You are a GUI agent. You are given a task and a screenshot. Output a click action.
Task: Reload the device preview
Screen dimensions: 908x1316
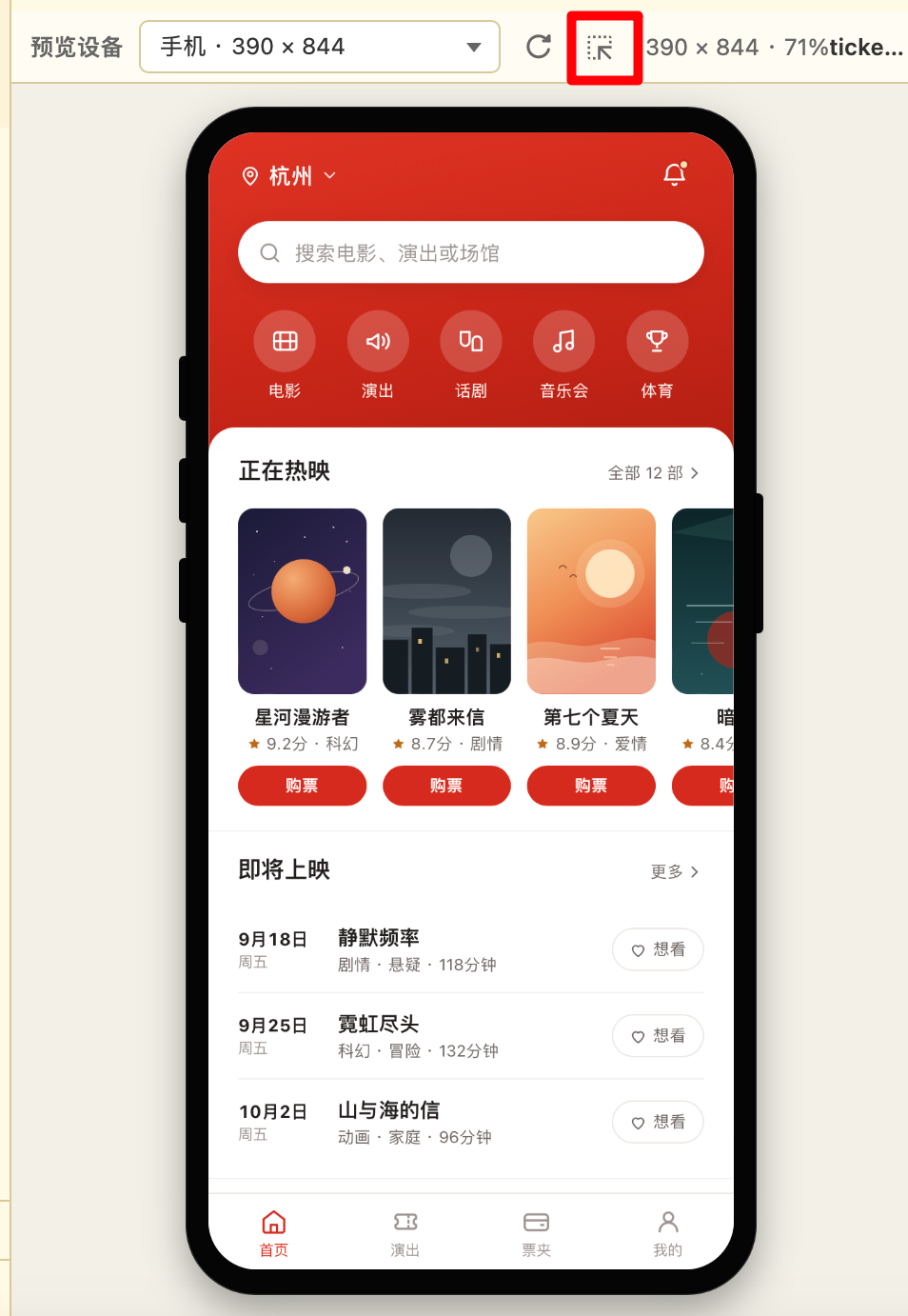539,47
